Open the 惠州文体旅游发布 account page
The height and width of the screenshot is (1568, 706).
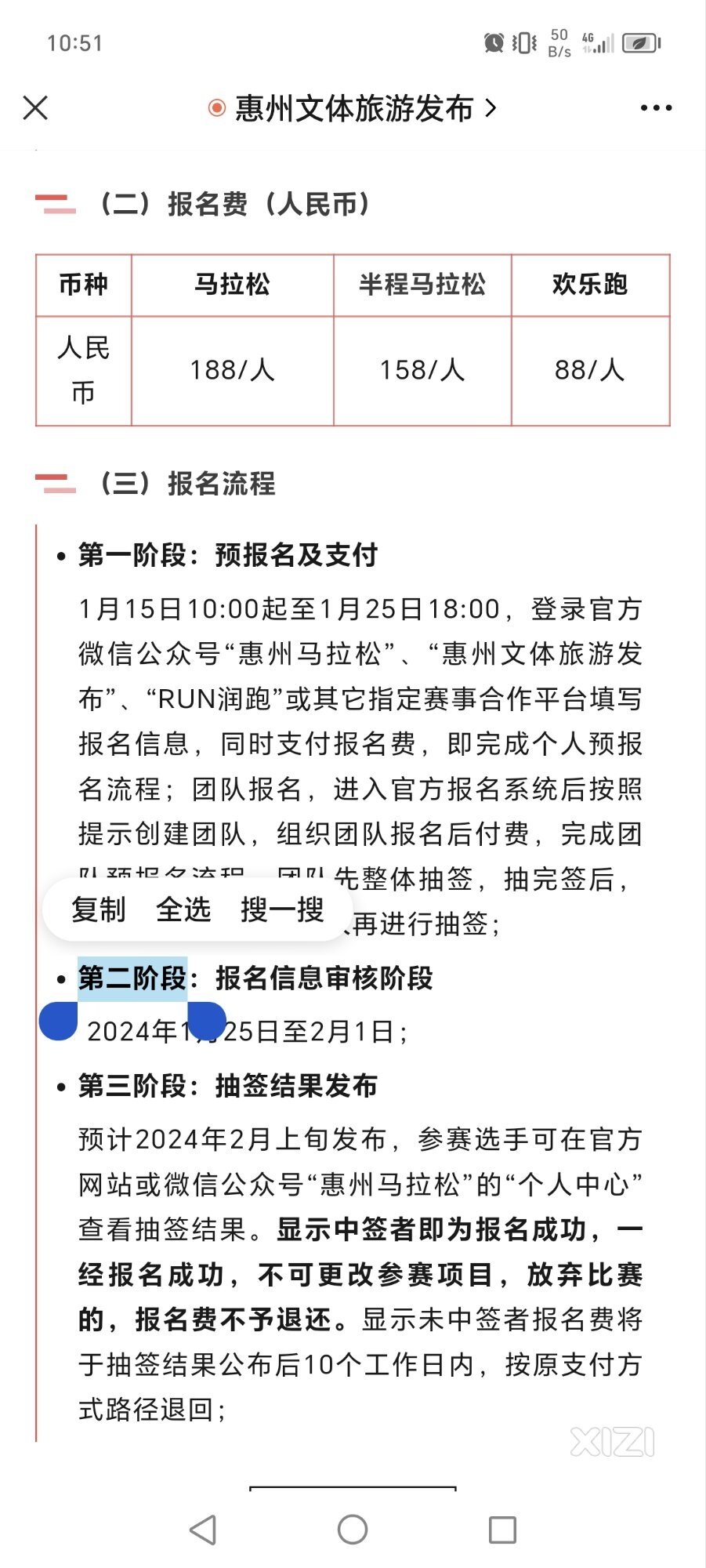pyautogui.click(x=353, y=108)
